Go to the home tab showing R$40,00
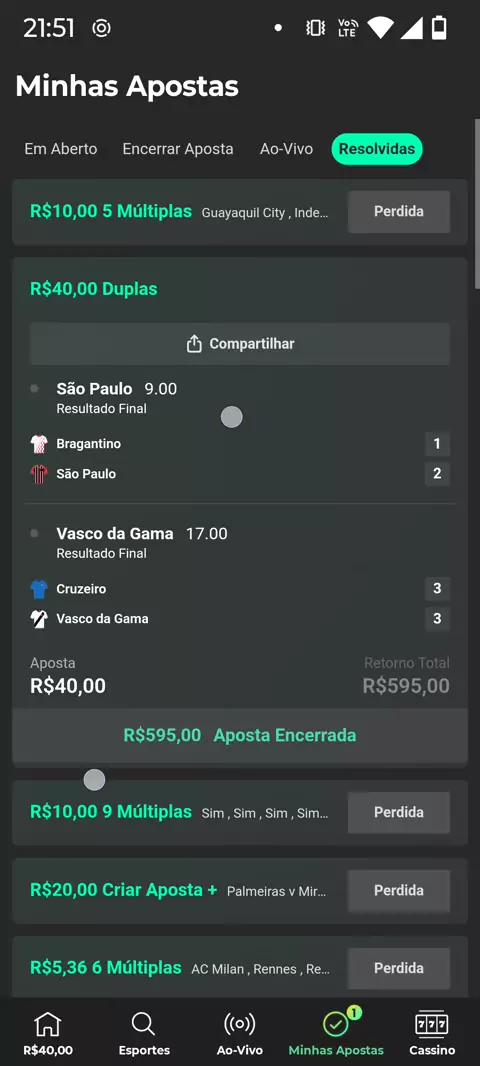This screenshot has width=480, height=1066. [48, 1033]
